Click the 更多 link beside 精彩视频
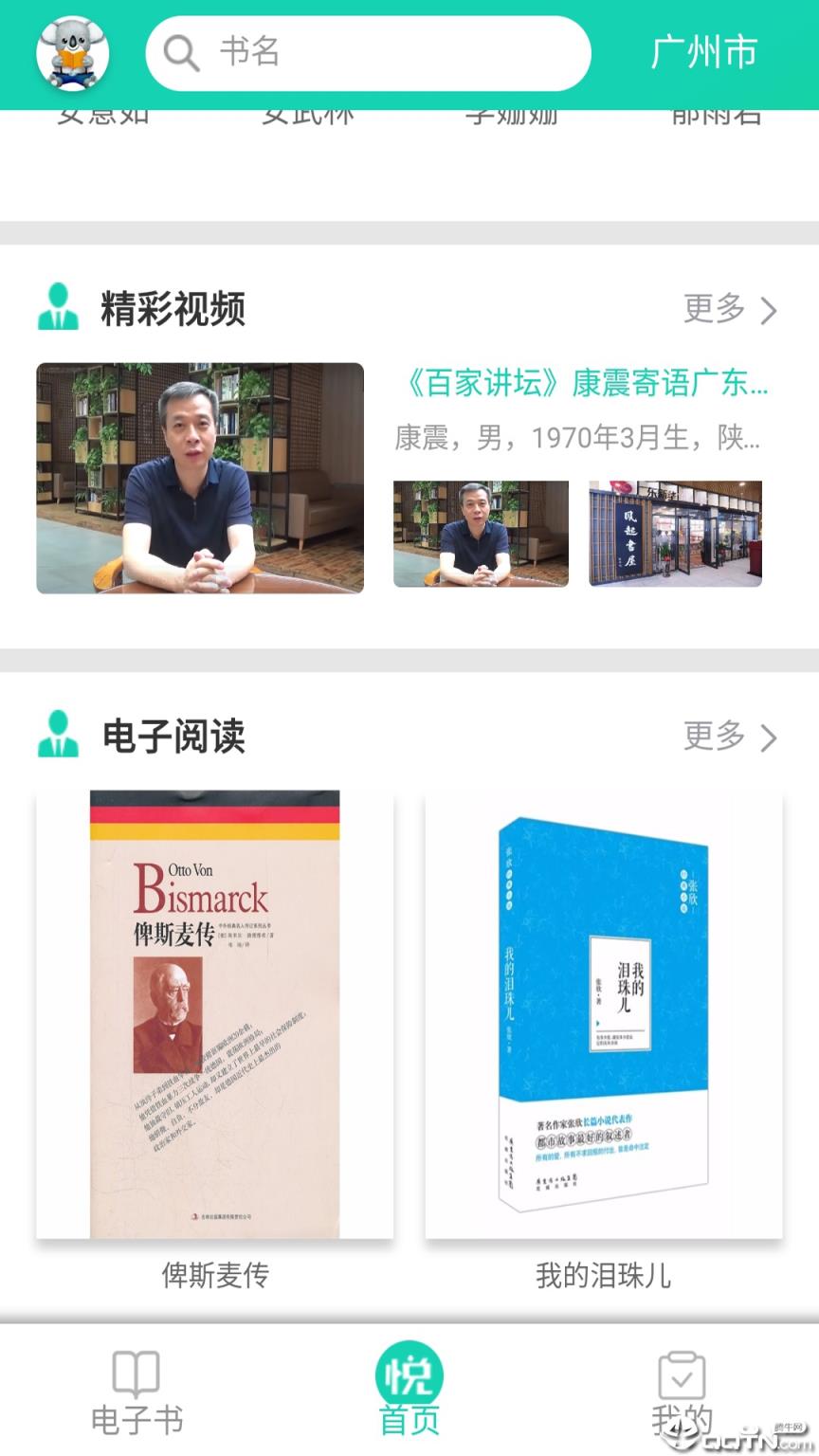This screenshot has width=819, height=1456. pos(712,310)
